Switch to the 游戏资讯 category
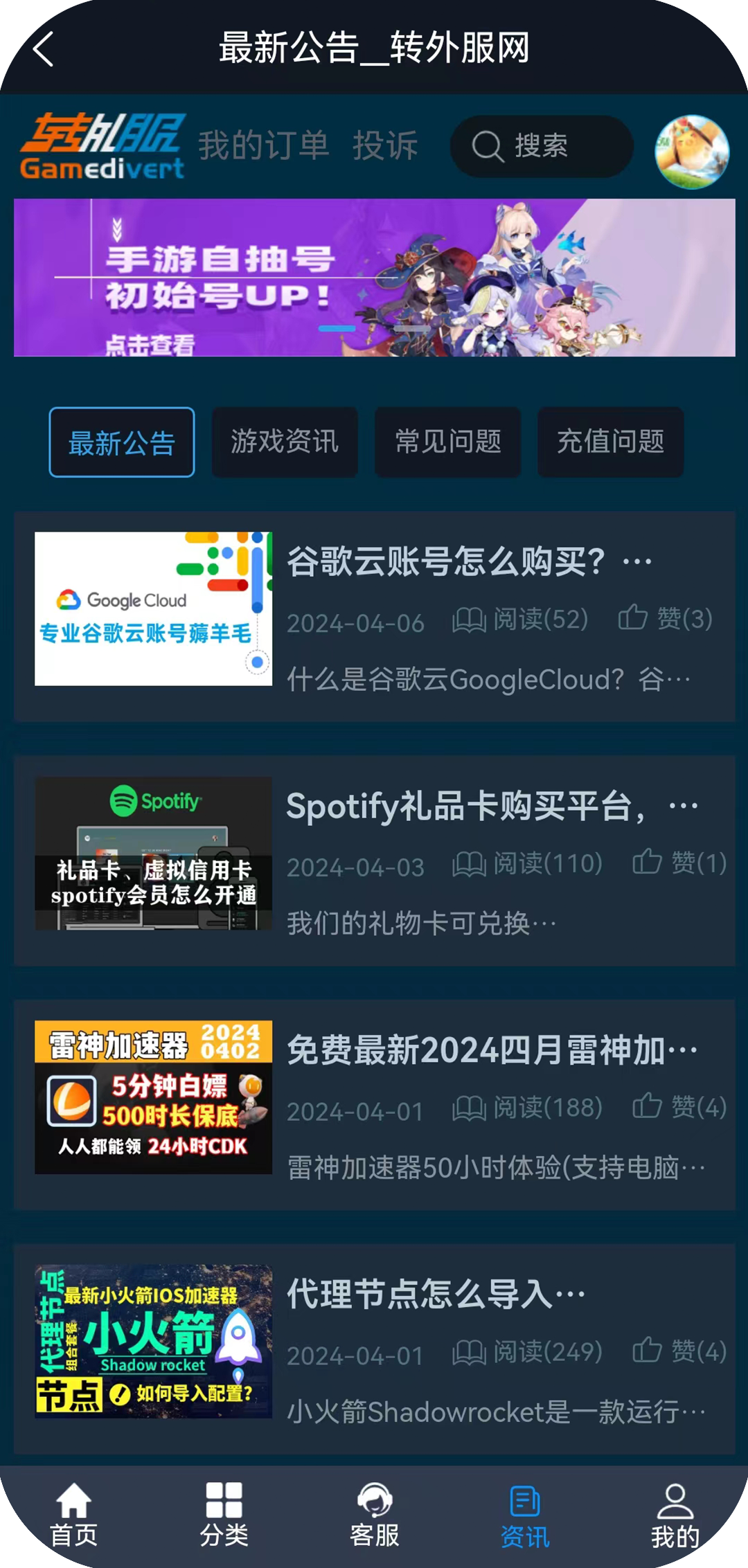748x1568 pixels. click(285, 442)
